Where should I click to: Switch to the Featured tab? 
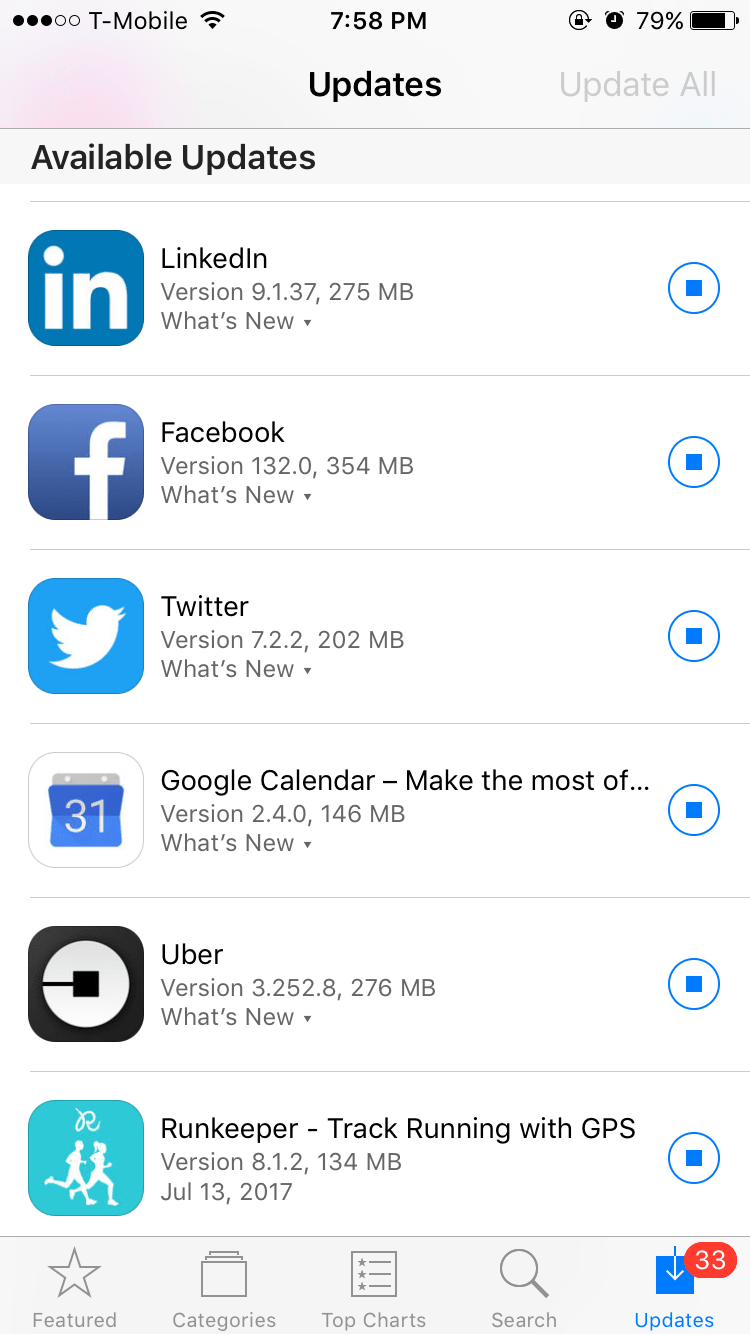tap(75, 1288)
